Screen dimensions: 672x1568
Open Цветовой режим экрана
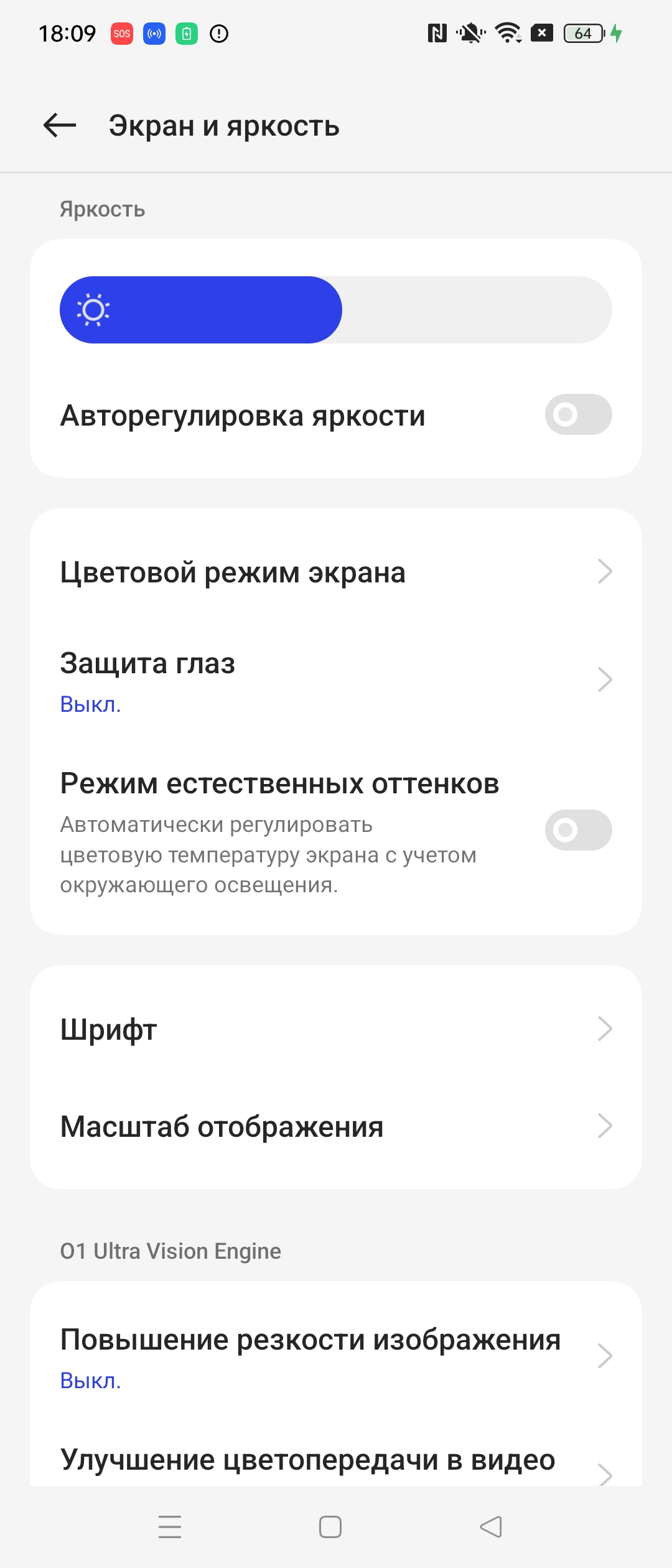point(336,572)
